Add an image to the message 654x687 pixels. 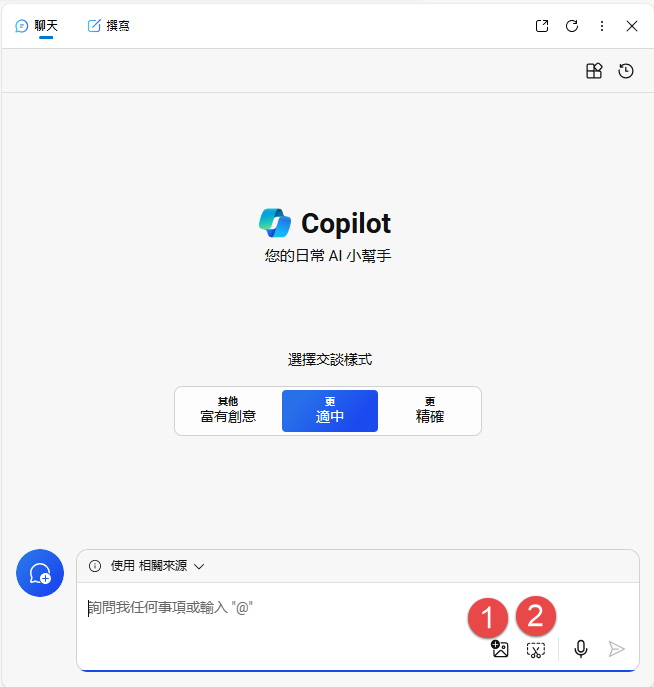coord(501,649)
